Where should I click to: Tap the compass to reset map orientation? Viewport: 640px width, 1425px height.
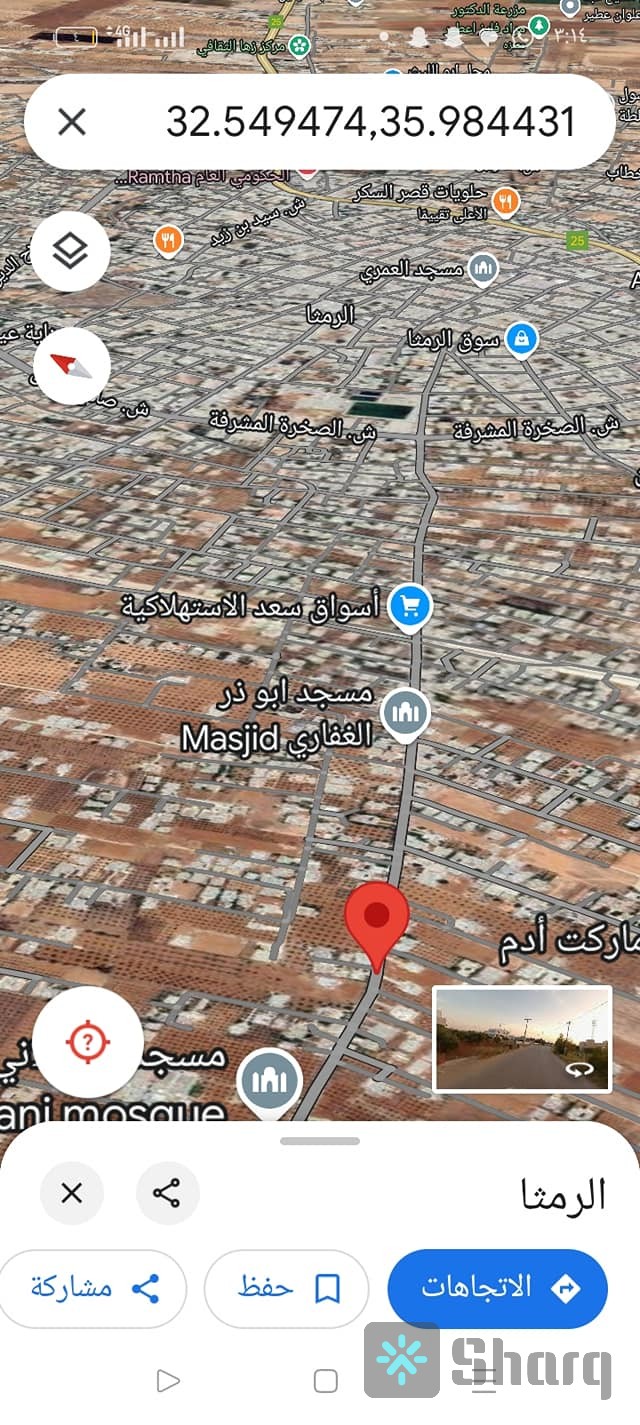click(x=71, y=365)
